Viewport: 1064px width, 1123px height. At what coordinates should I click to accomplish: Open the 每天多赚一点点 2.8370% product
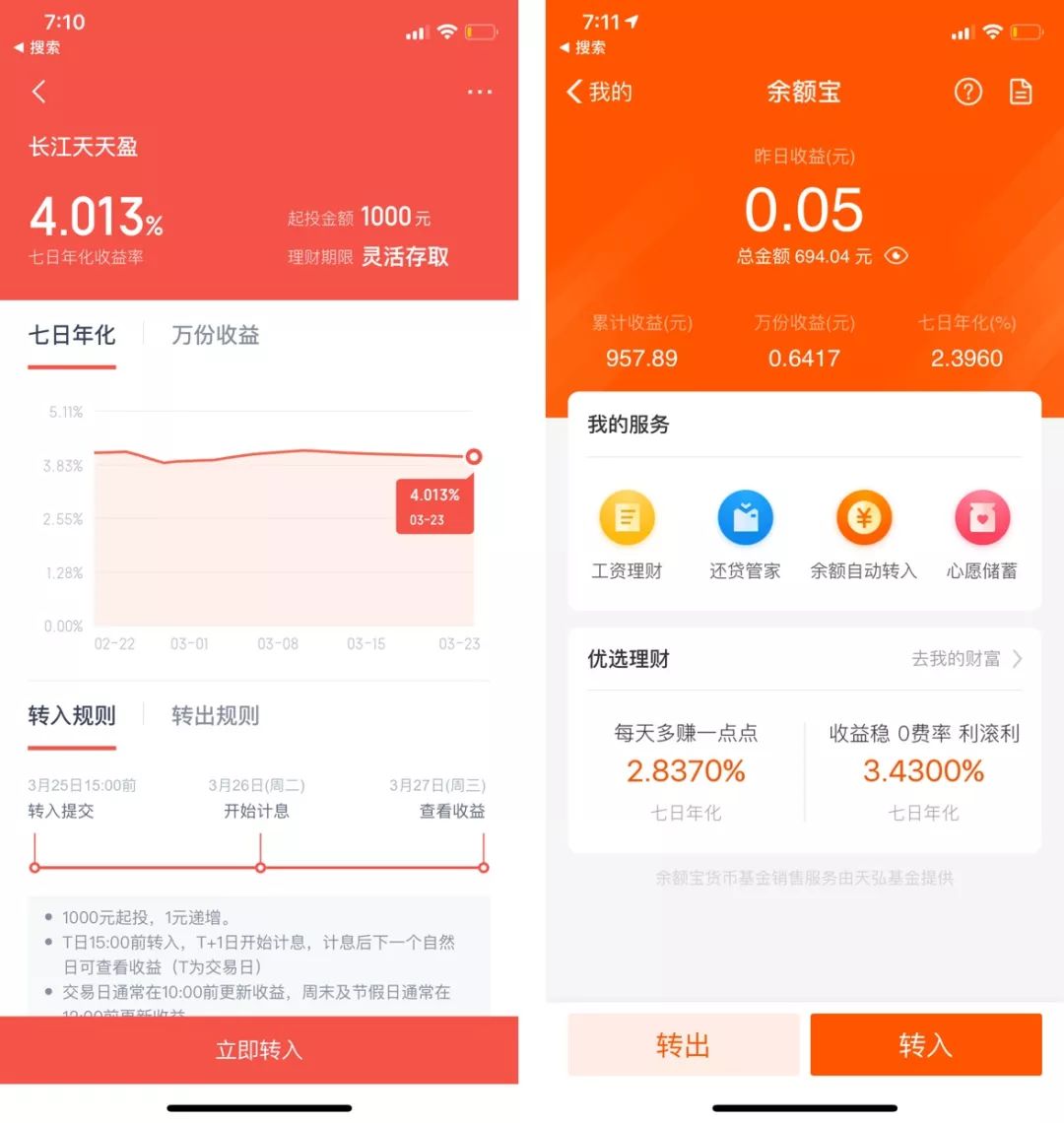[x=686, y=771]
